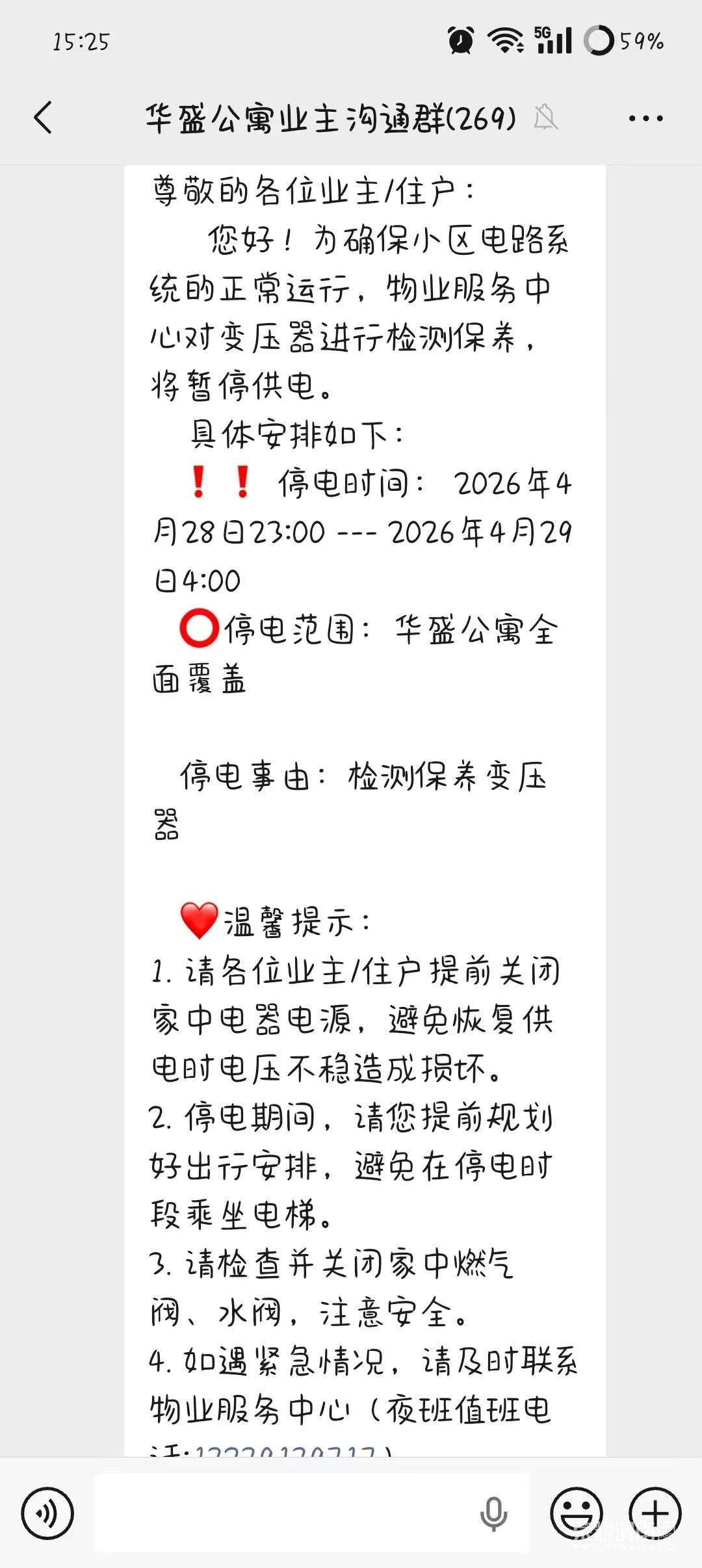Viewport: 702px width, 1568px height.
Task: Tap the microphone in the message box
Action: pyautogui.click(x=493, y=1513)
